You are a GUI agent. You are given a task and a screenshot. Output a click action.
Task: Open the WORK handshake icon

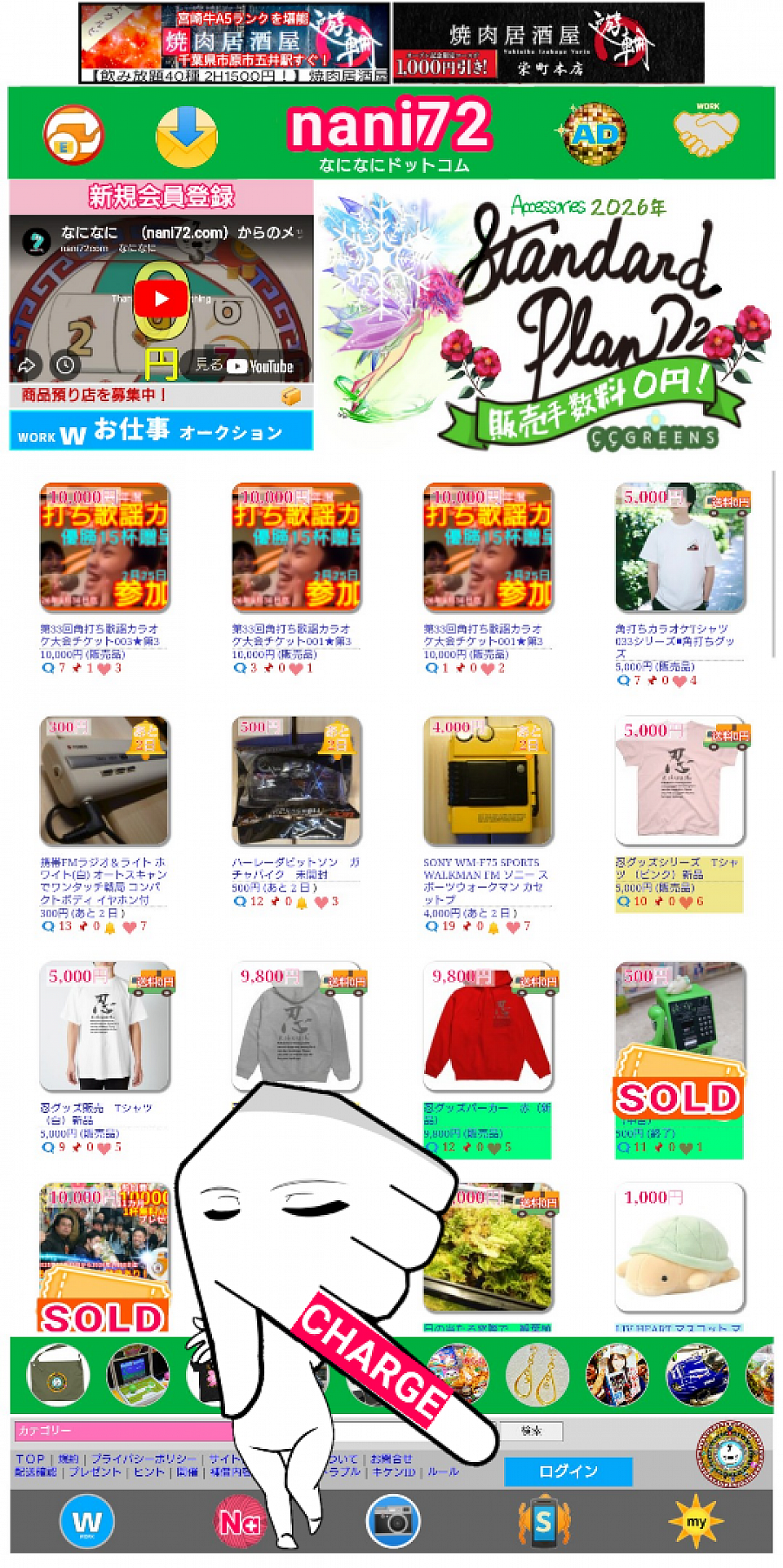pyautogui.click(x=706, y=132)
